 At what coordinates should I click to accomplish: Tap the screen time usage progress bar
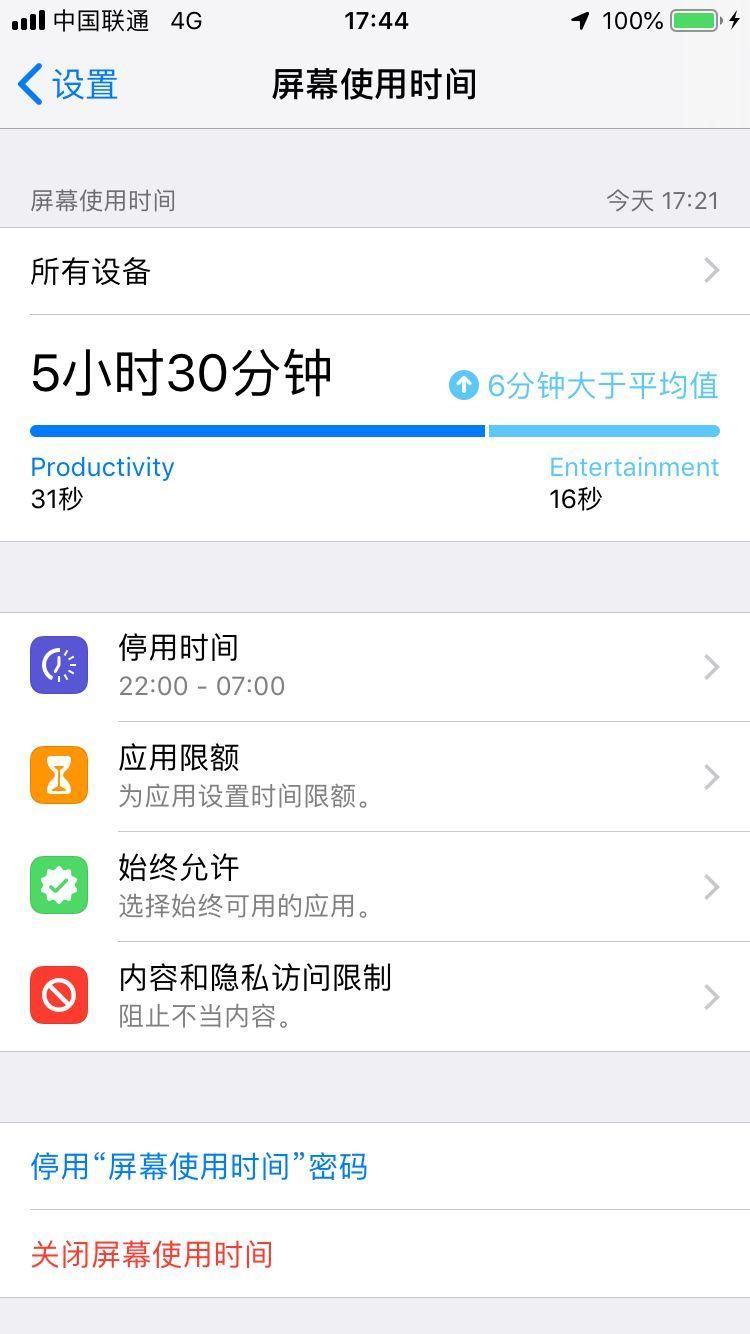click(375, 430)
